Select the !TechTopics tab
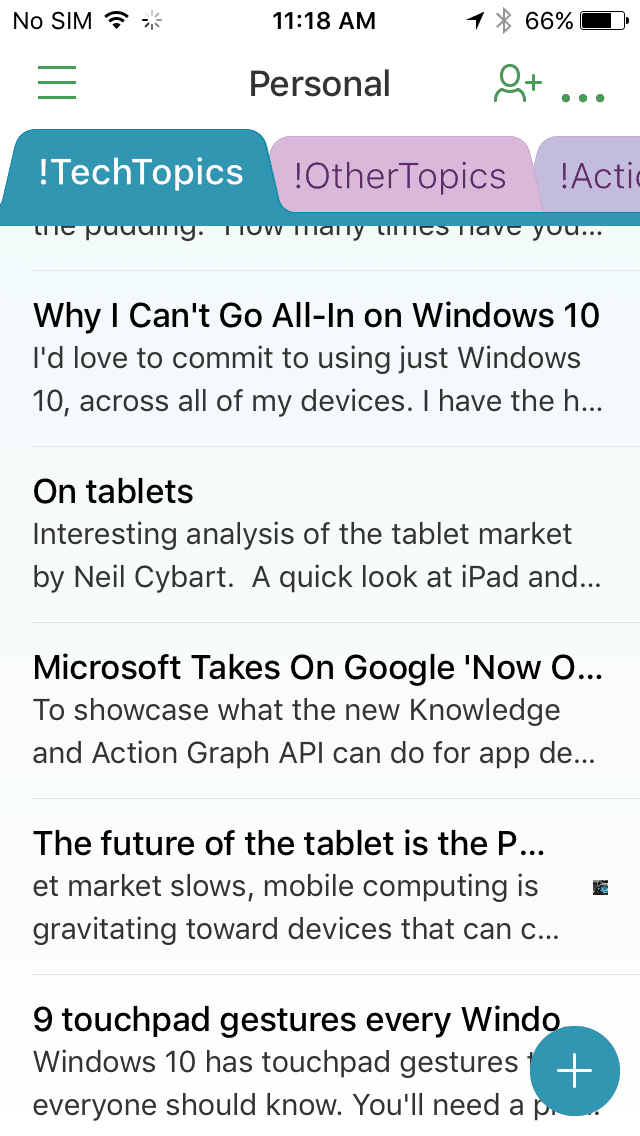The image size is (640, 1136). pos(141,172)
